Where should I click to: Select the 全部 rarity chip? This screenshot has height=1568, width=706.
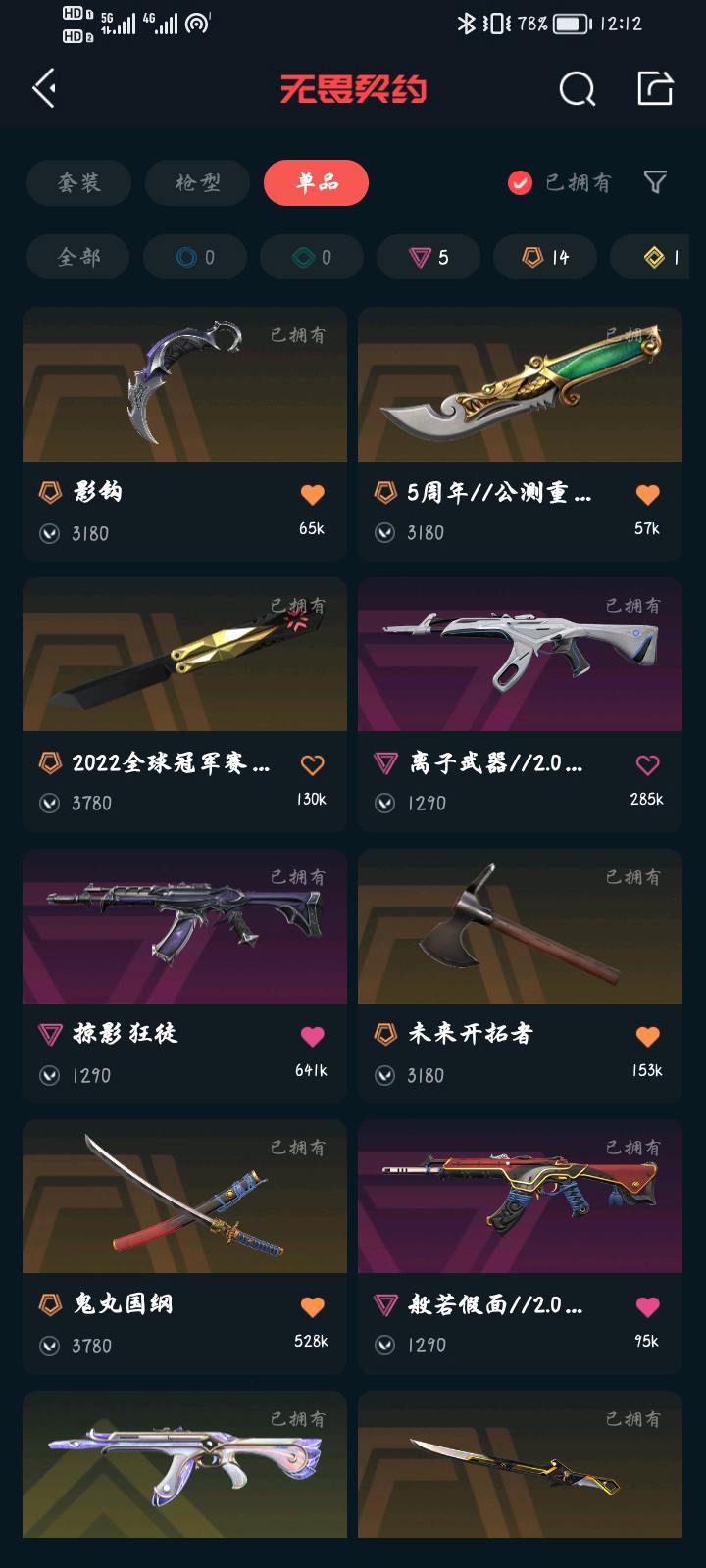[x=78, y=257]
